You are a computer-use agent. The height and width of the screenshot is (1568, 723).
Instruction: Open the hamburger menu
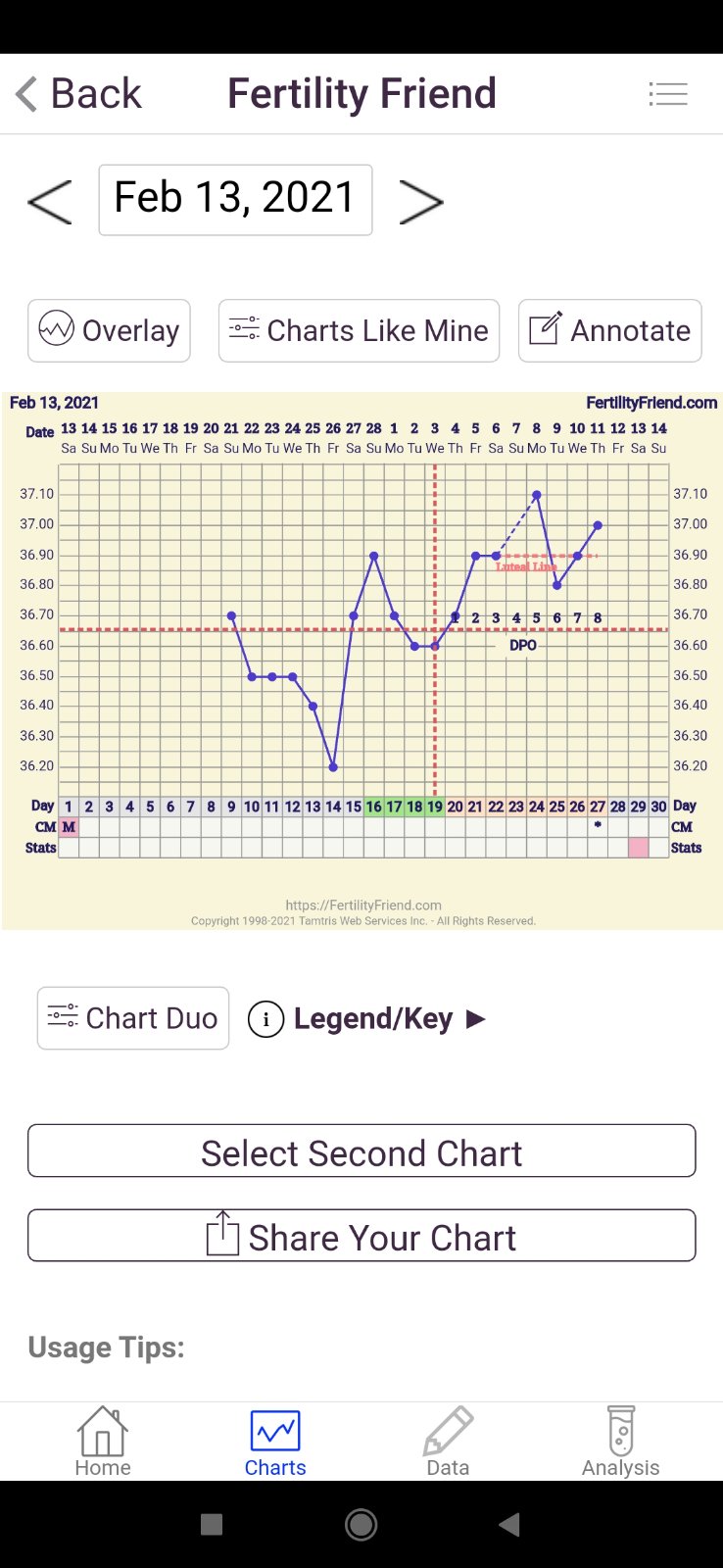tap(668, 94)
